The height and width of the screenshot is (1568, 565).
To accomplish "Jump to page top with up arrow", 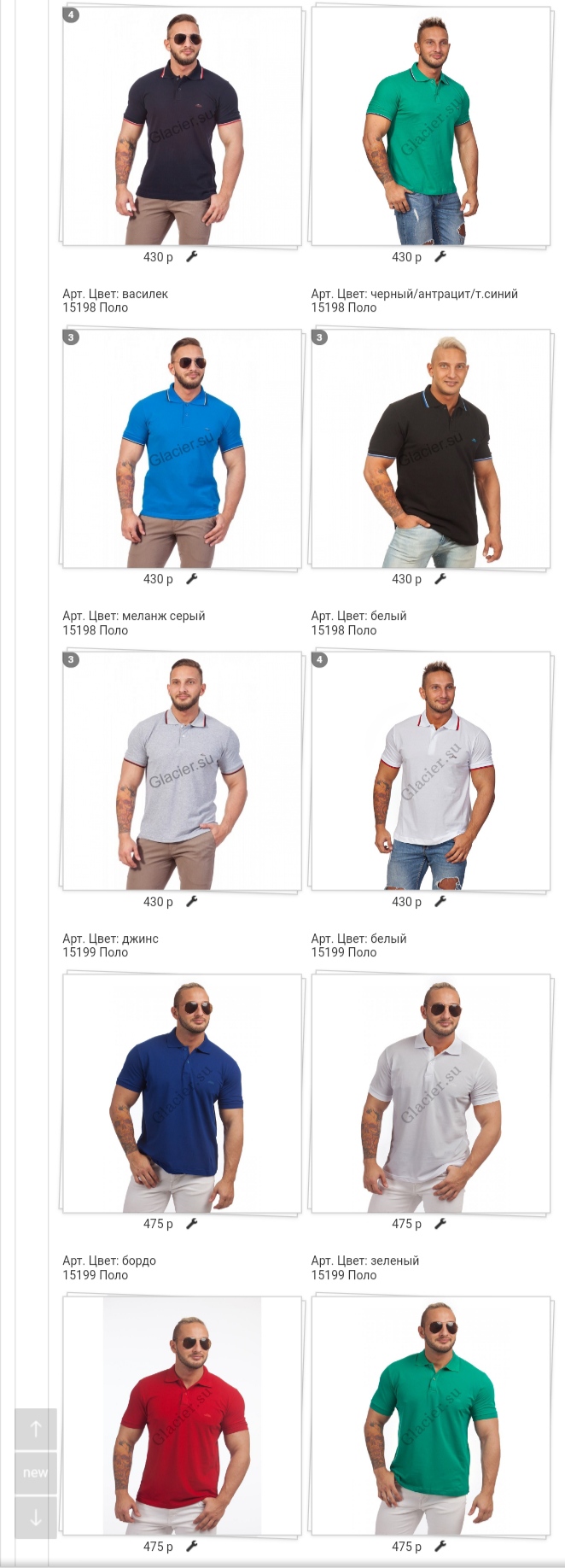I will (x=36, y=1429).
